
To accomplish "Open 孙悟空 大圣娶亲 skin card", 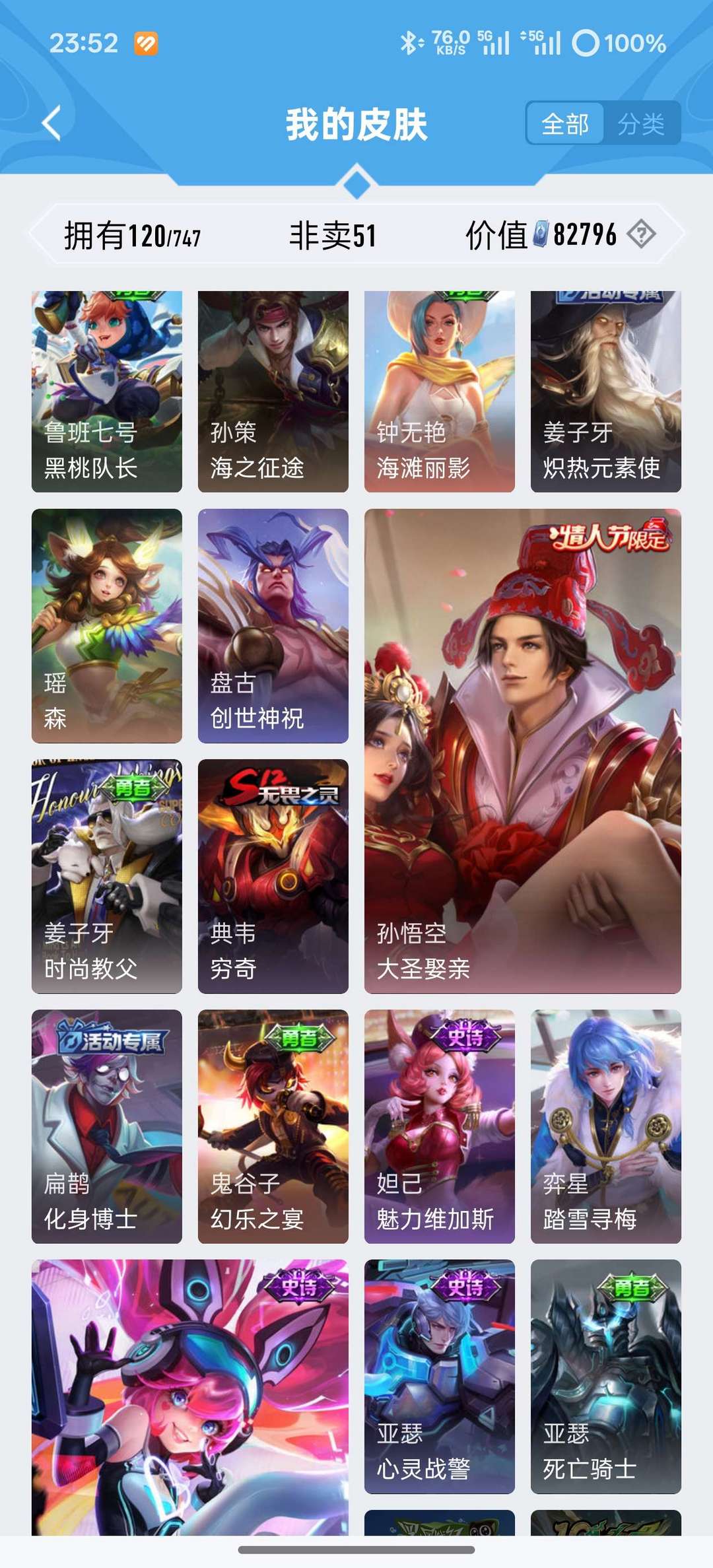I will (x=523, y=751).
